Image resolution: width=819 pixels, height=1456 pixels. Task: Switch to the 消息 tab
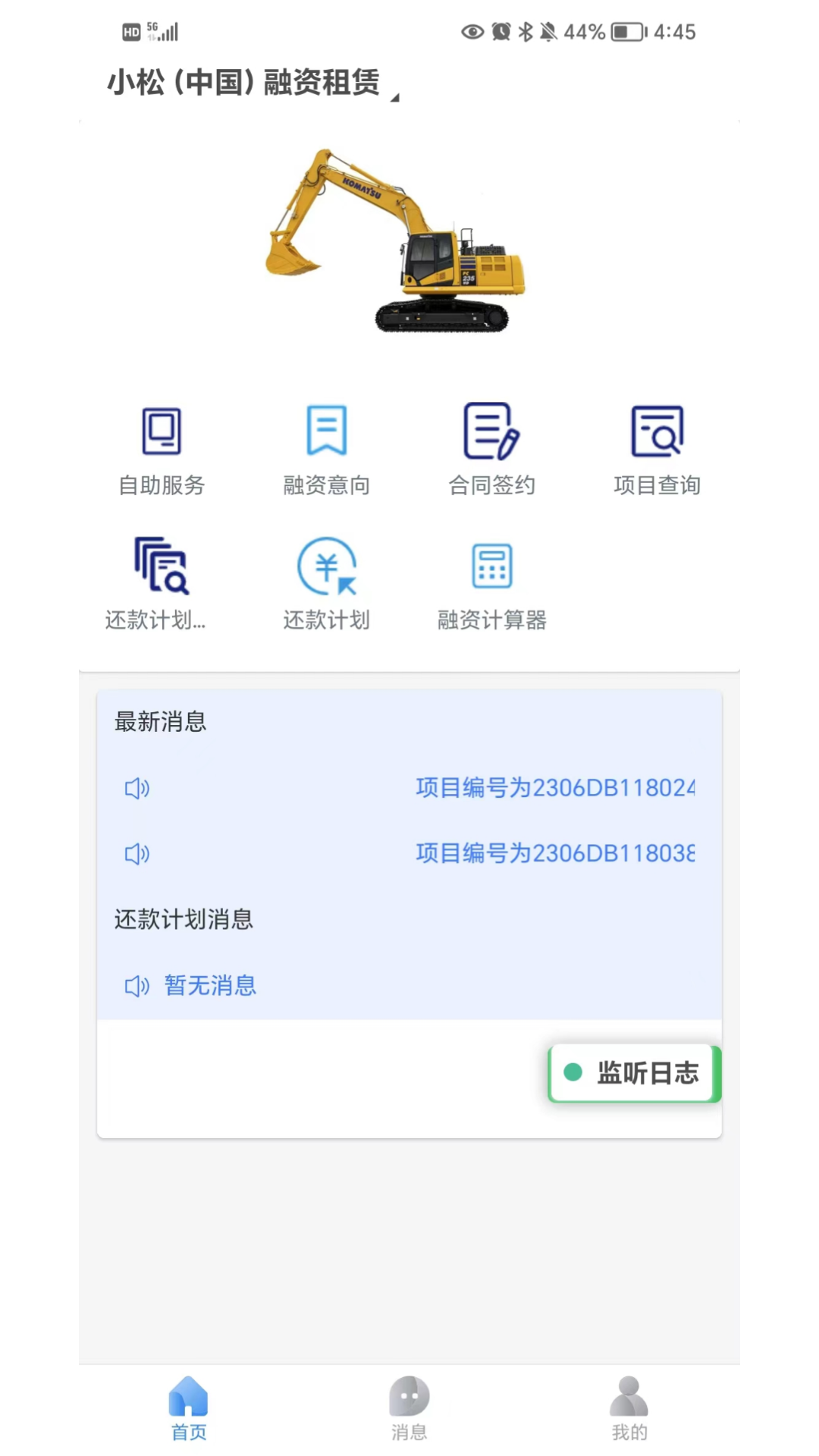click(409, 1407)
